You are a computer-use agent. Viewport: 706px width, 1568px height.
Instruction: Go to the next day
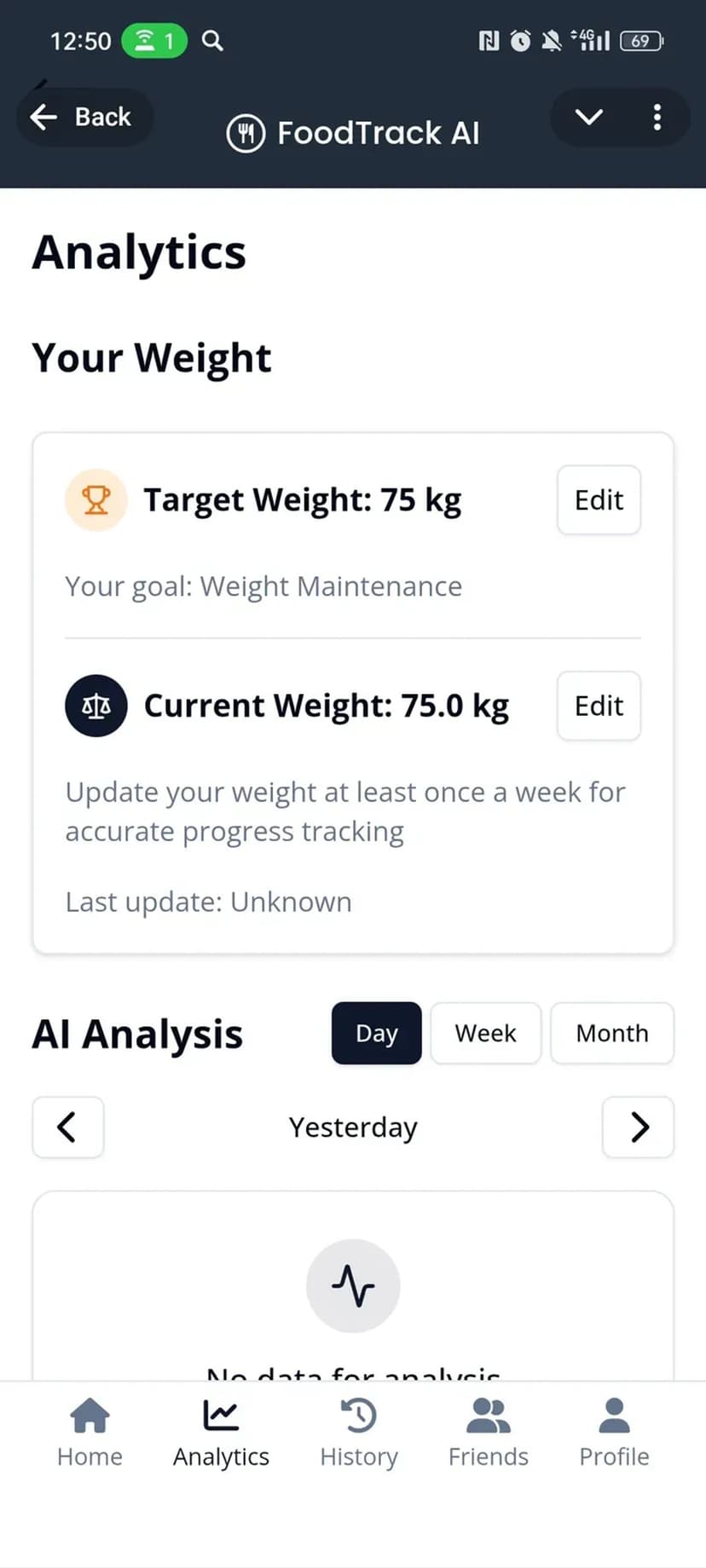(639, 1127)
